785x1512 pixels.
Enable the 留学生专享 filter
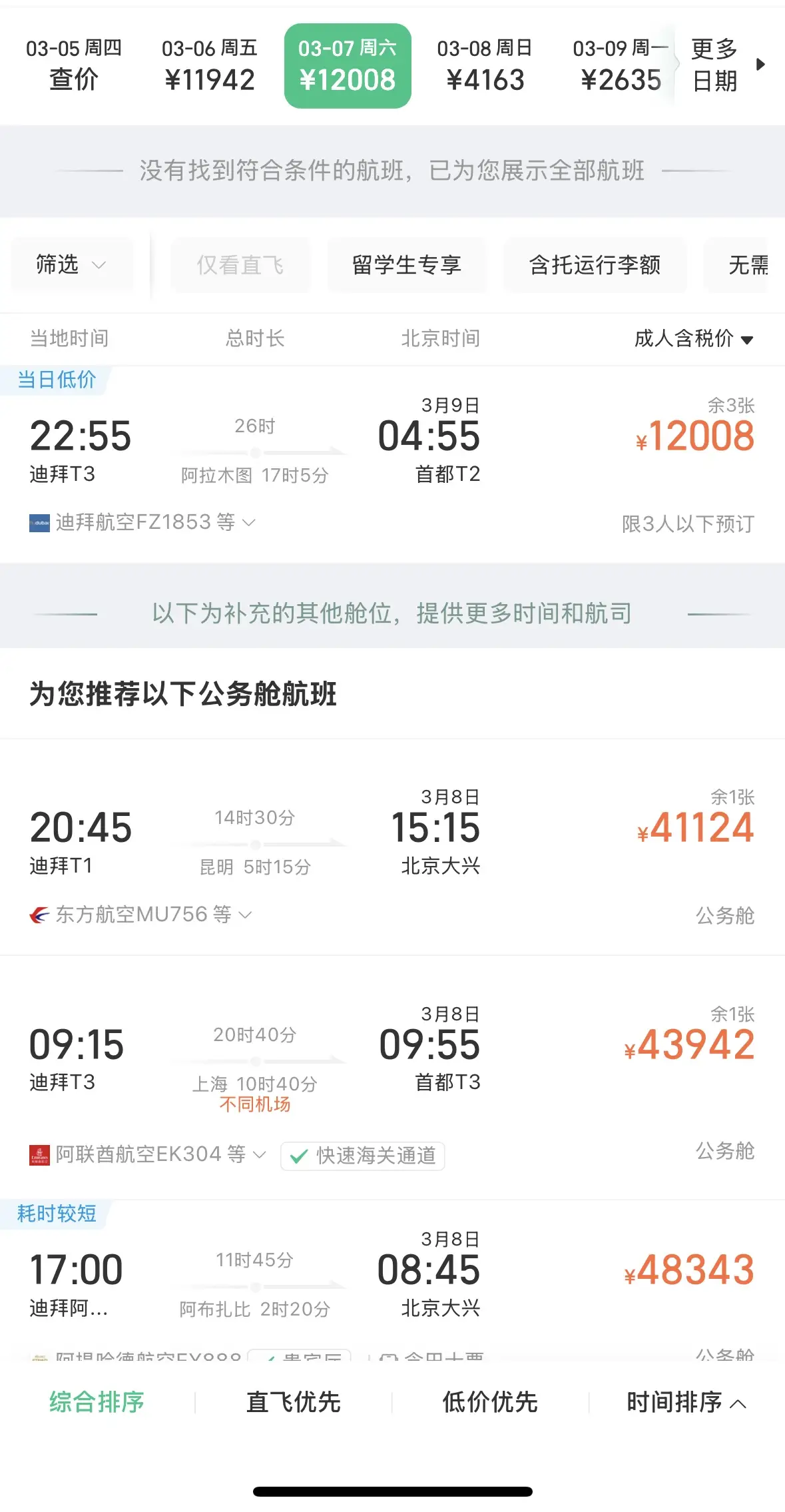(407, 265)
